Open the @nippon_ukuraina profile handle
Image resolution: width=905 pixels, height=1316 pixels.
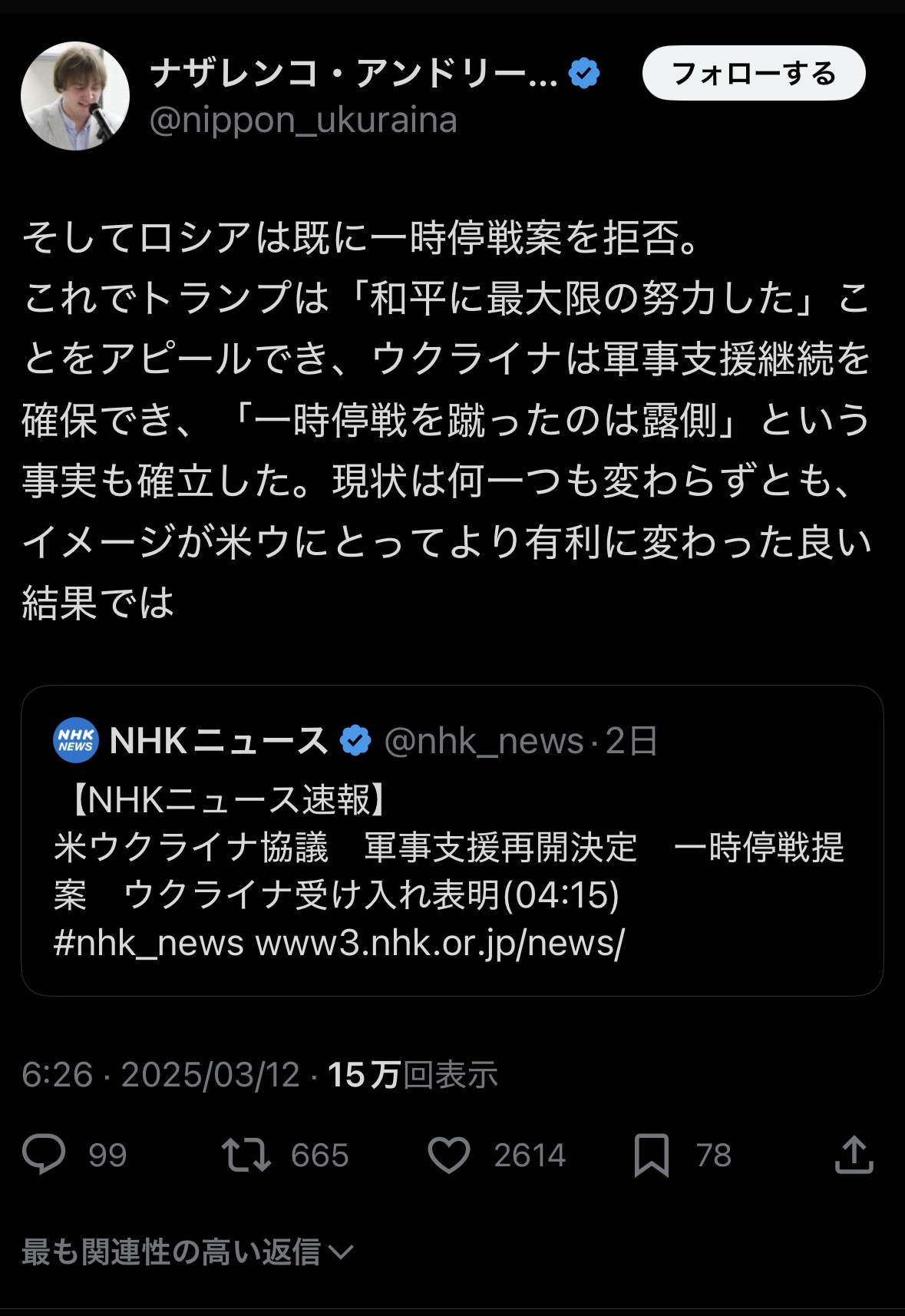click(303, 121)
